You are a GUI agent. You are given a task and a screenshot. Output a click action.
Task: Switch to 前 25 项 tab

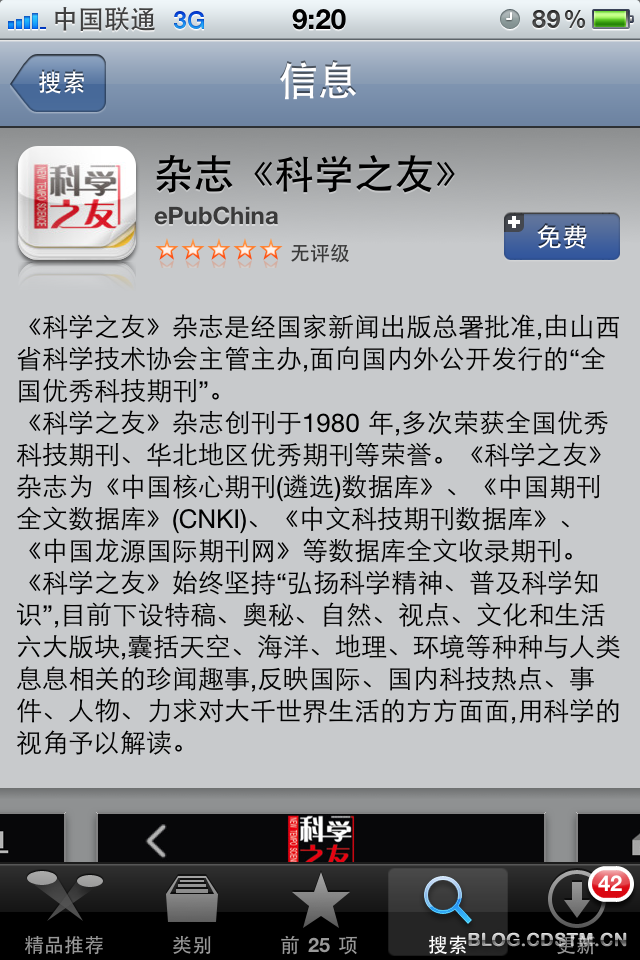point(320,912)
